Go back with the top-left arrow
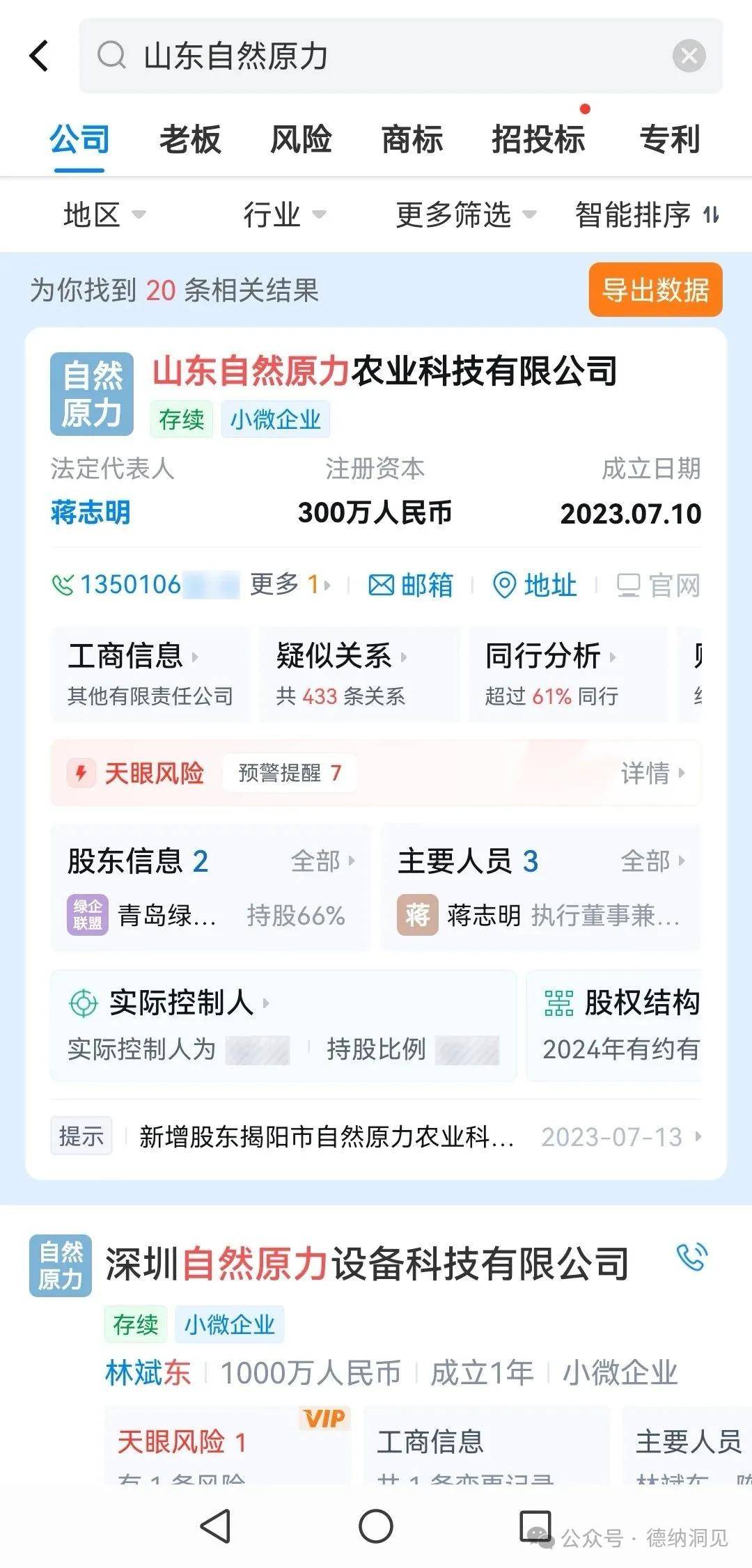 40,55
